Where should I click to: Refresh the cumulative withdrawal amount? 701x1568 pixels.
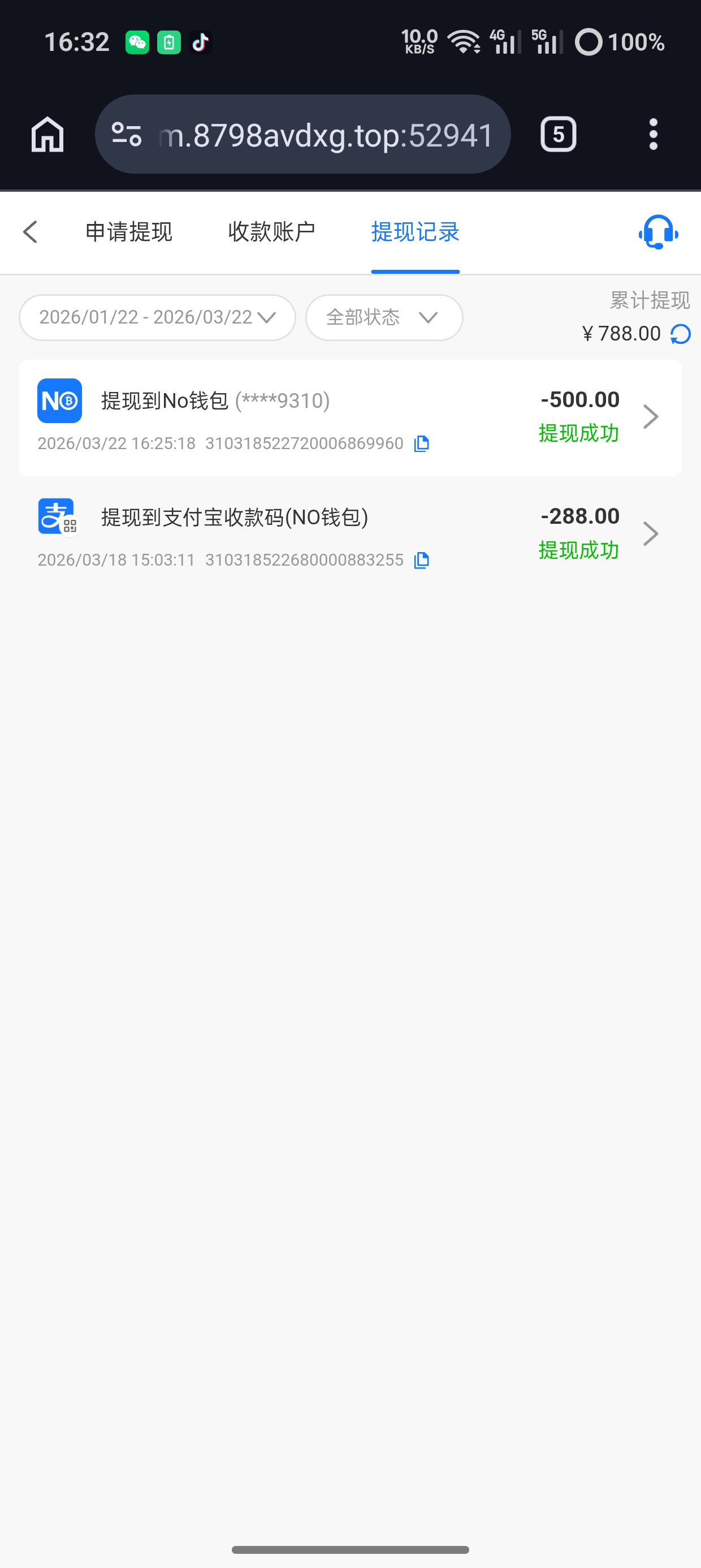point(680,334)
